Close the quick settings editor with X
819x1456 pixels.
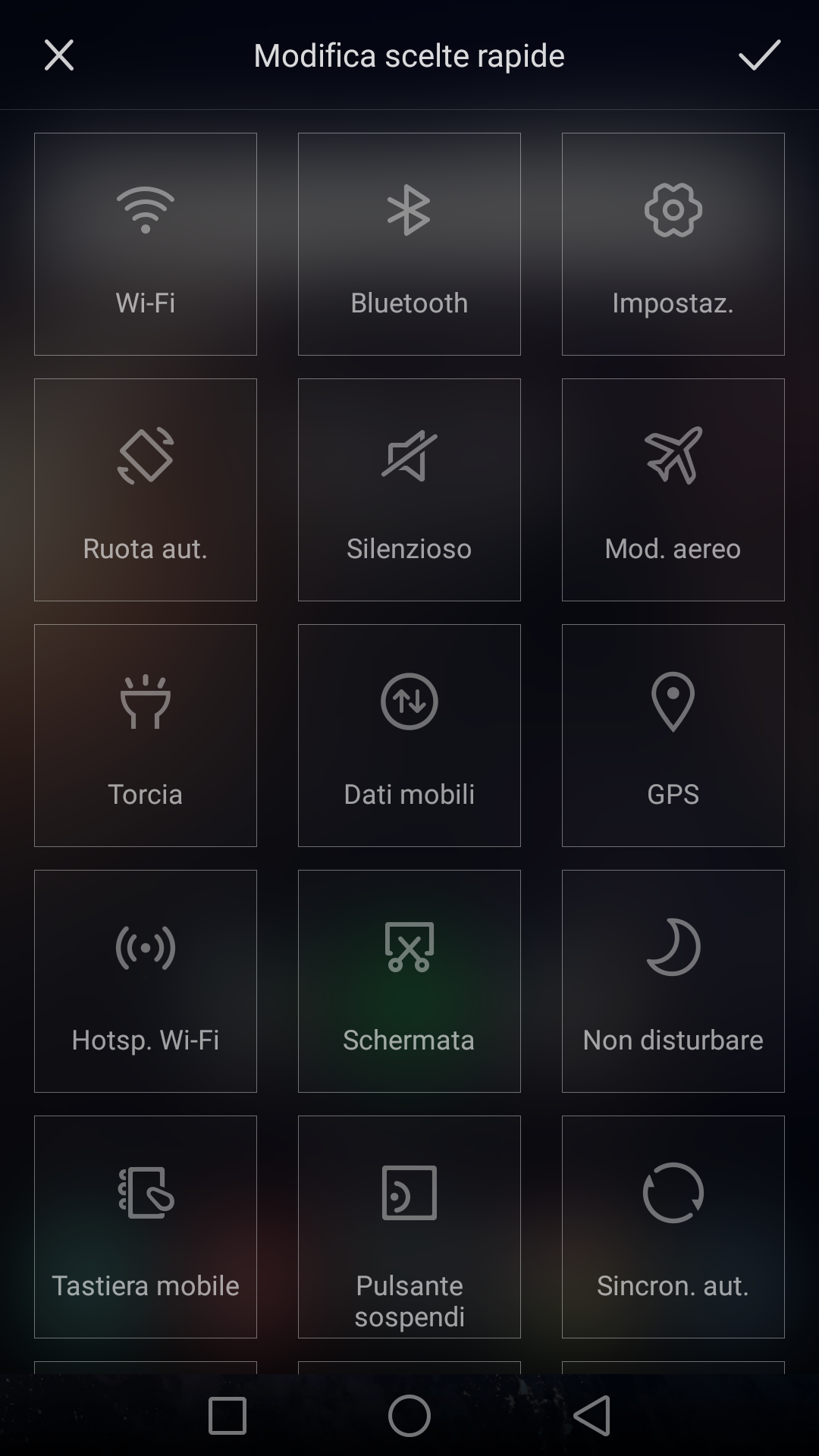click(59, 55)
